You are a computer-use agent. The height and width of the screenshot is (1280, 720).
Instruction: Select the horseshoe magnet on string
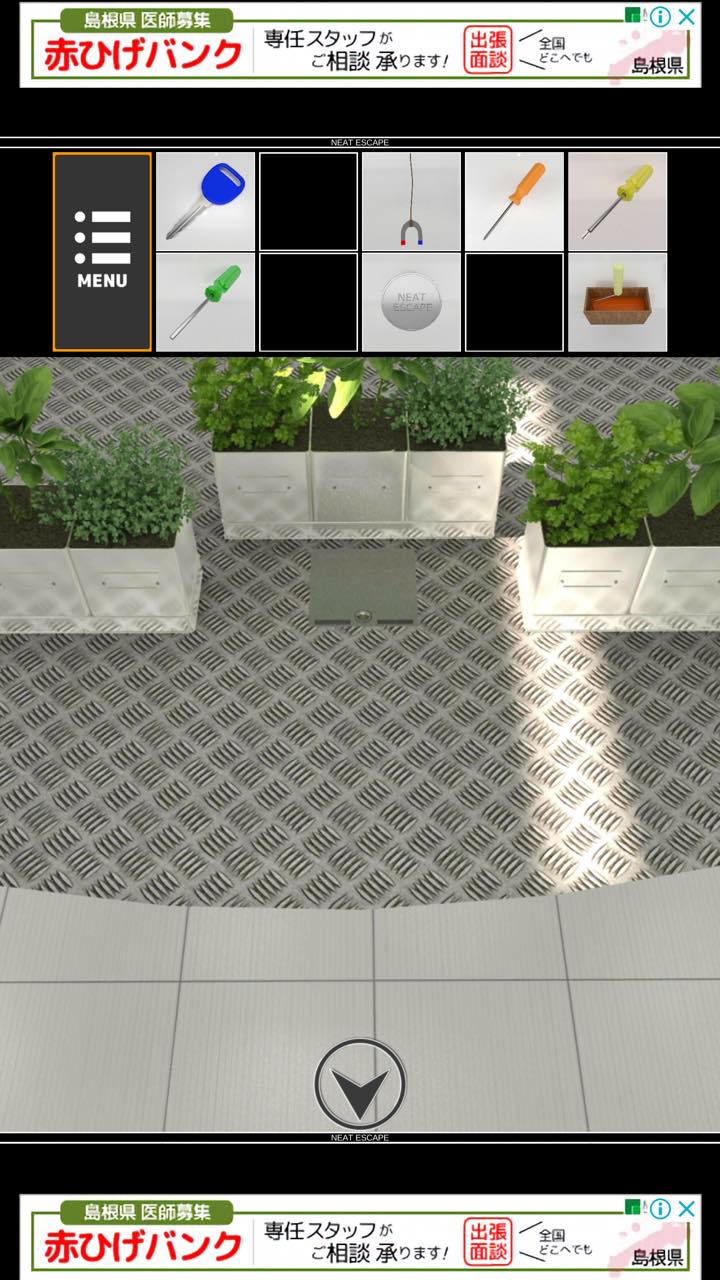coord(412,201)
